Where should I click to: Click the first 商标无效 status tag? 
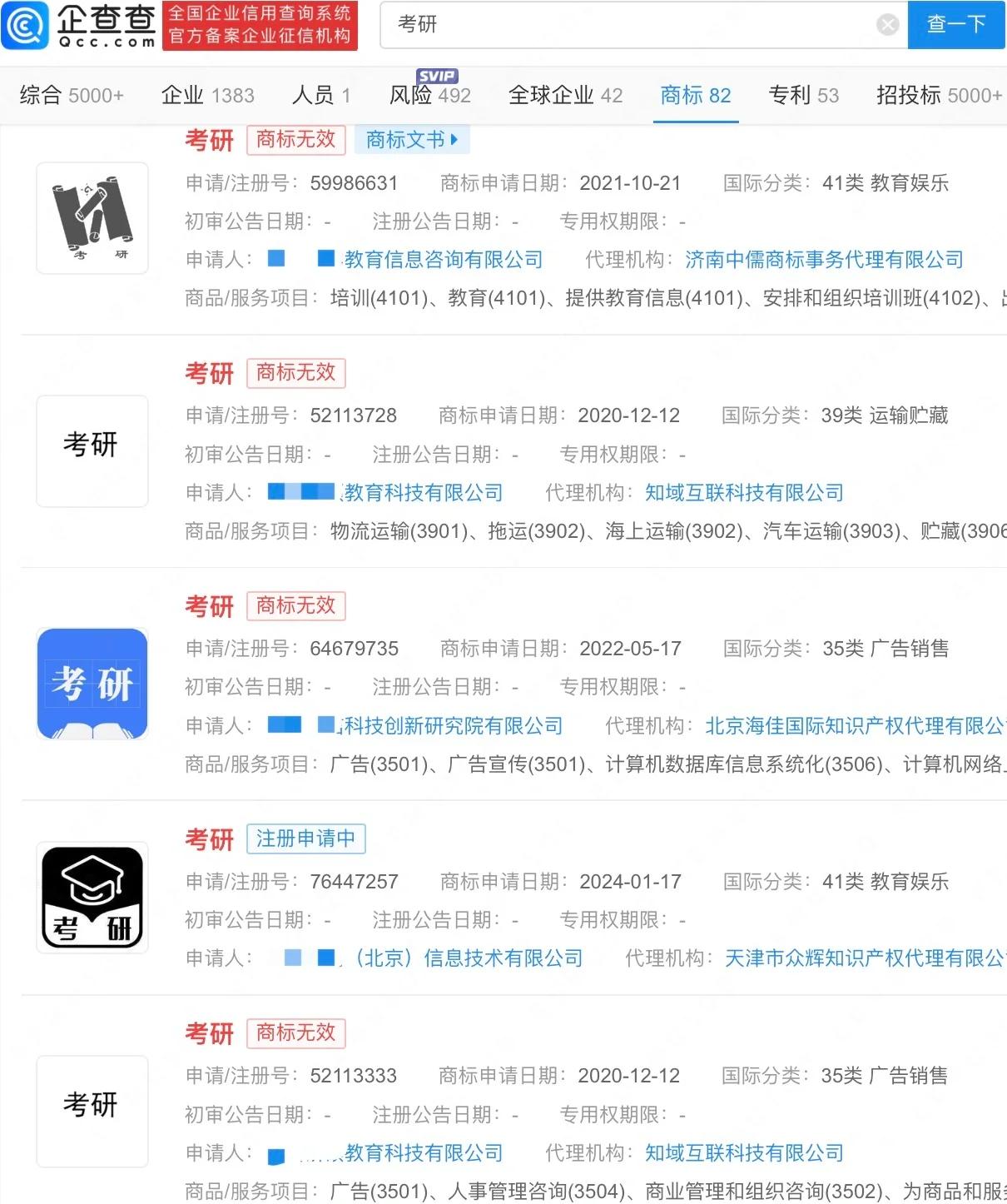pos(295,139)
